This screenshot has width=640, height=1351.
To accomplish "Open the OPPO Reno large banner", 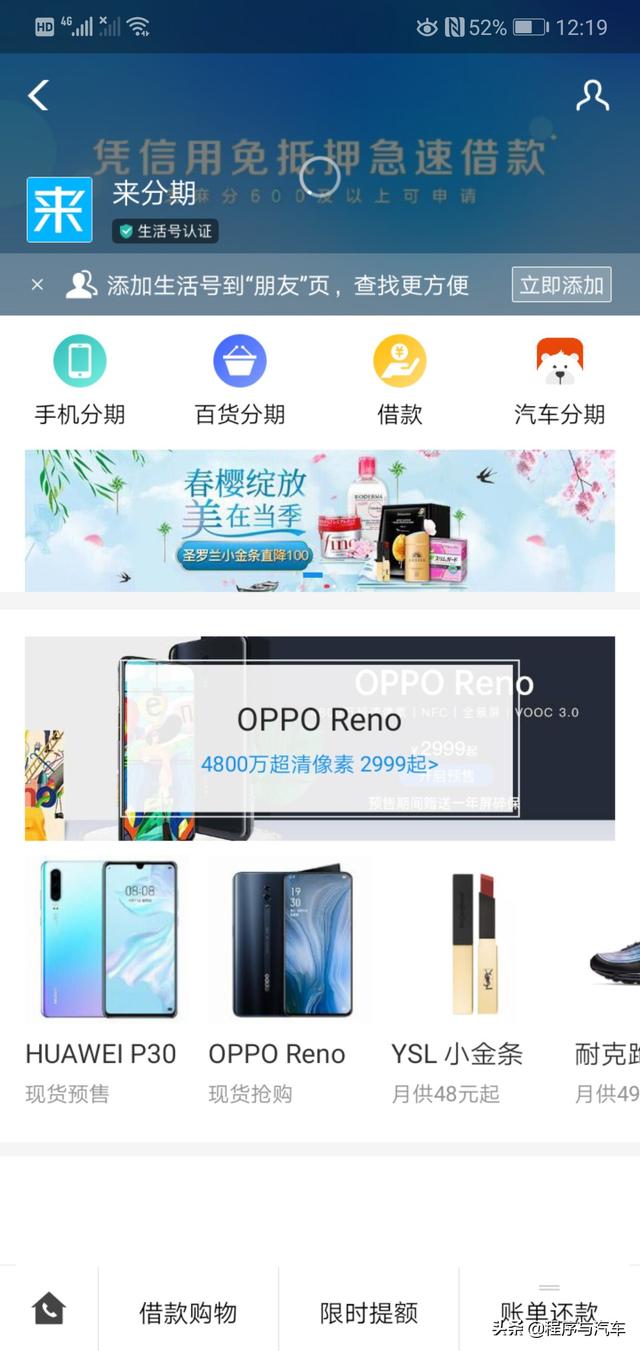I will pos(320,738).
